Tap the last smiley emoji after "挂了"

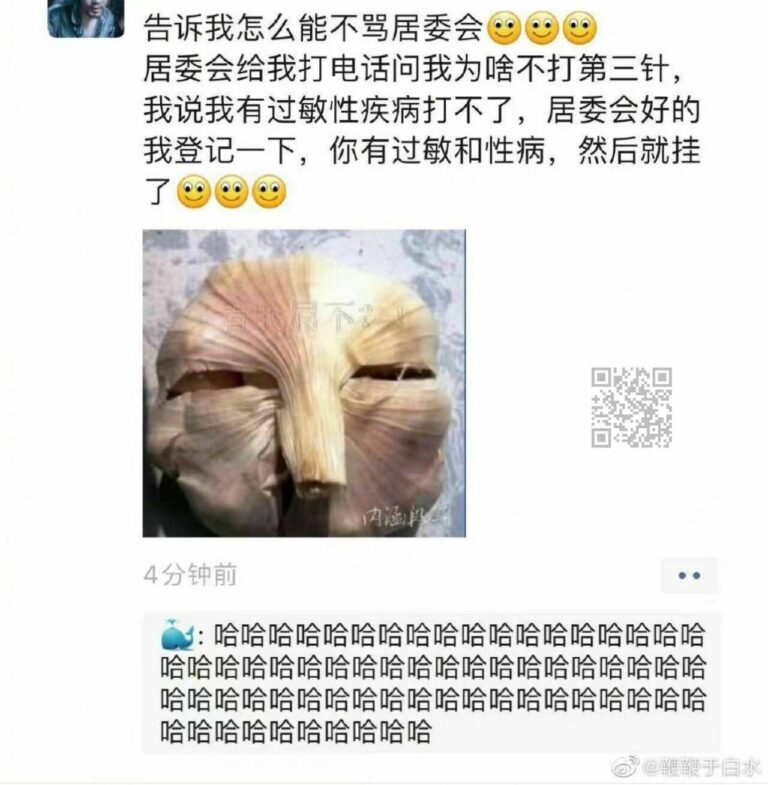270,190
